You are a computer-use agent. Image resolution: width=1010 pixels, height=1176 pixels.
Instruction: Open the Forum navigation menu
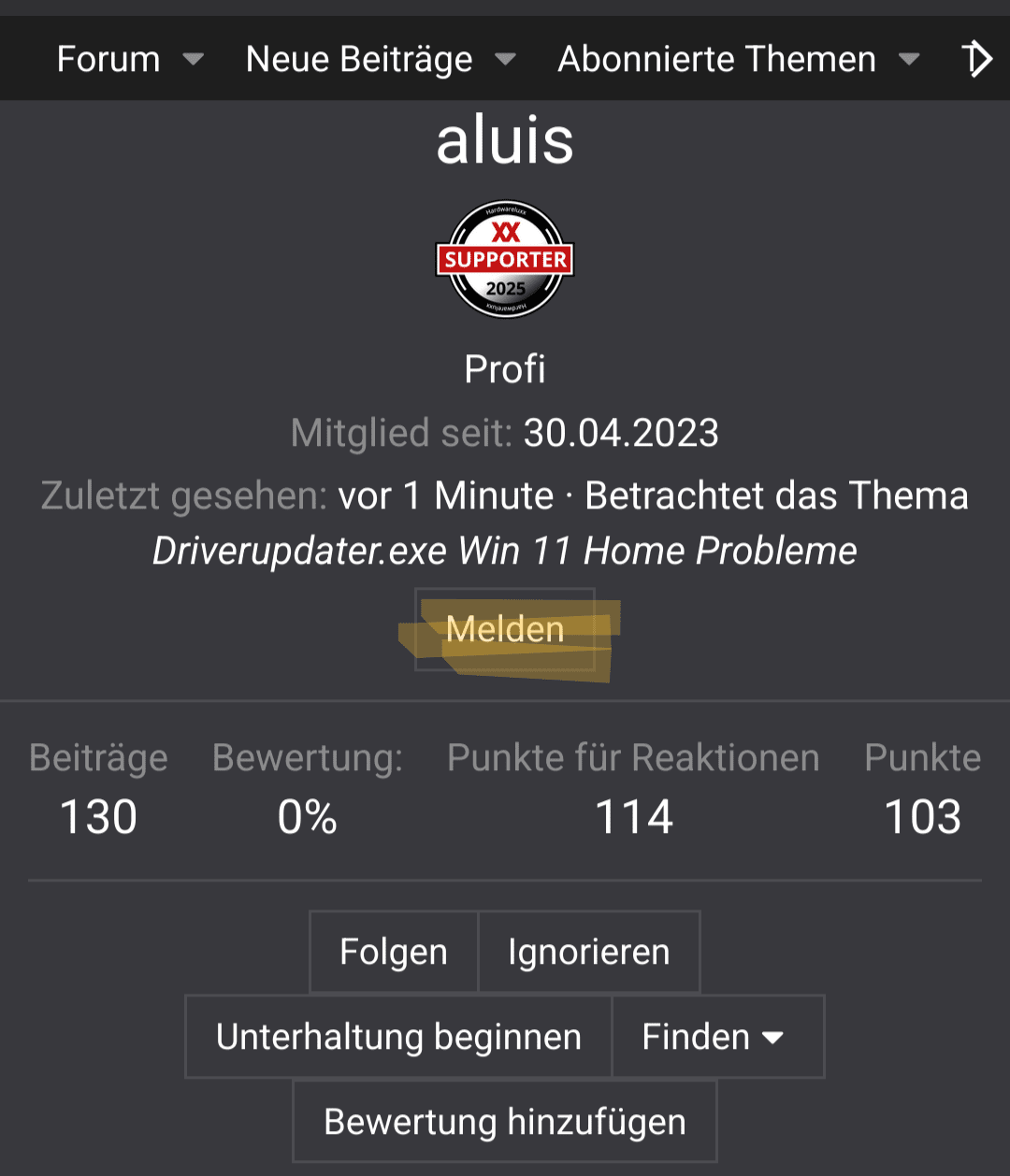click(x=129, y=60)
